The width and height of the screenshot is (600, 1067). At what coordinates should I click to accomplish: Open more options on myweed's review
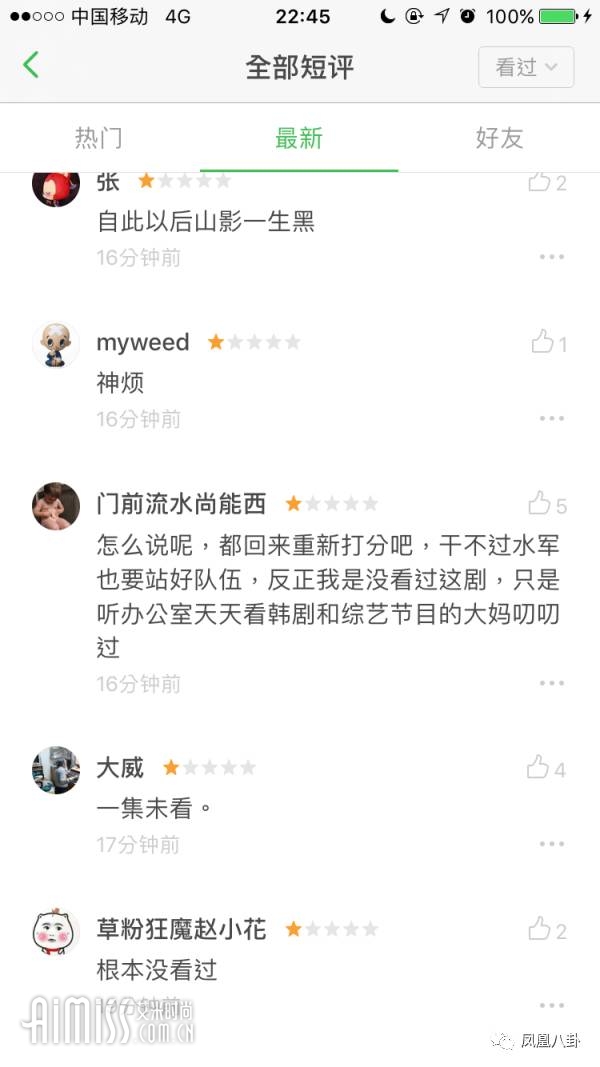552,418
